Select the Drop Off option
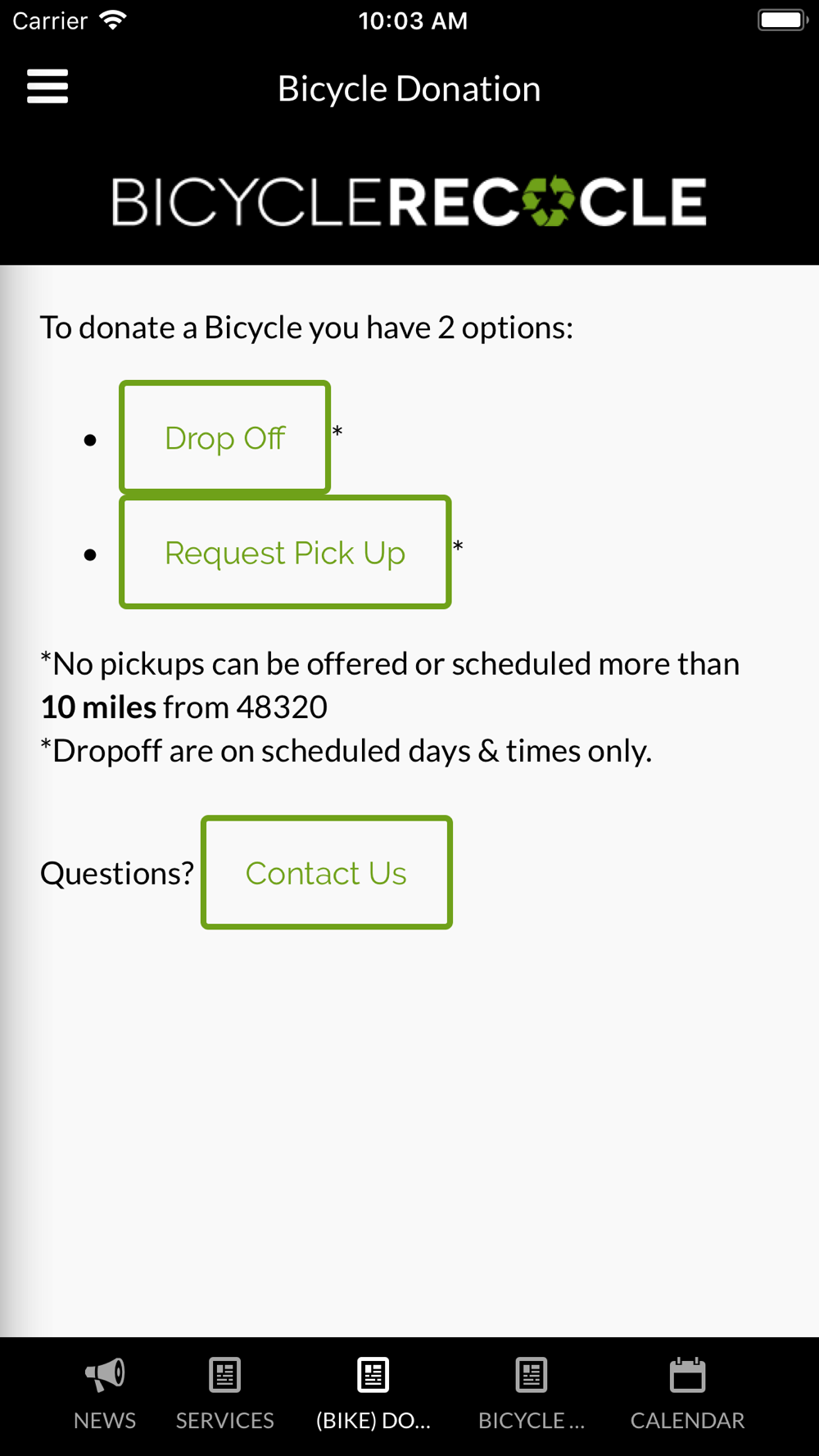 [x=224, y=437]
